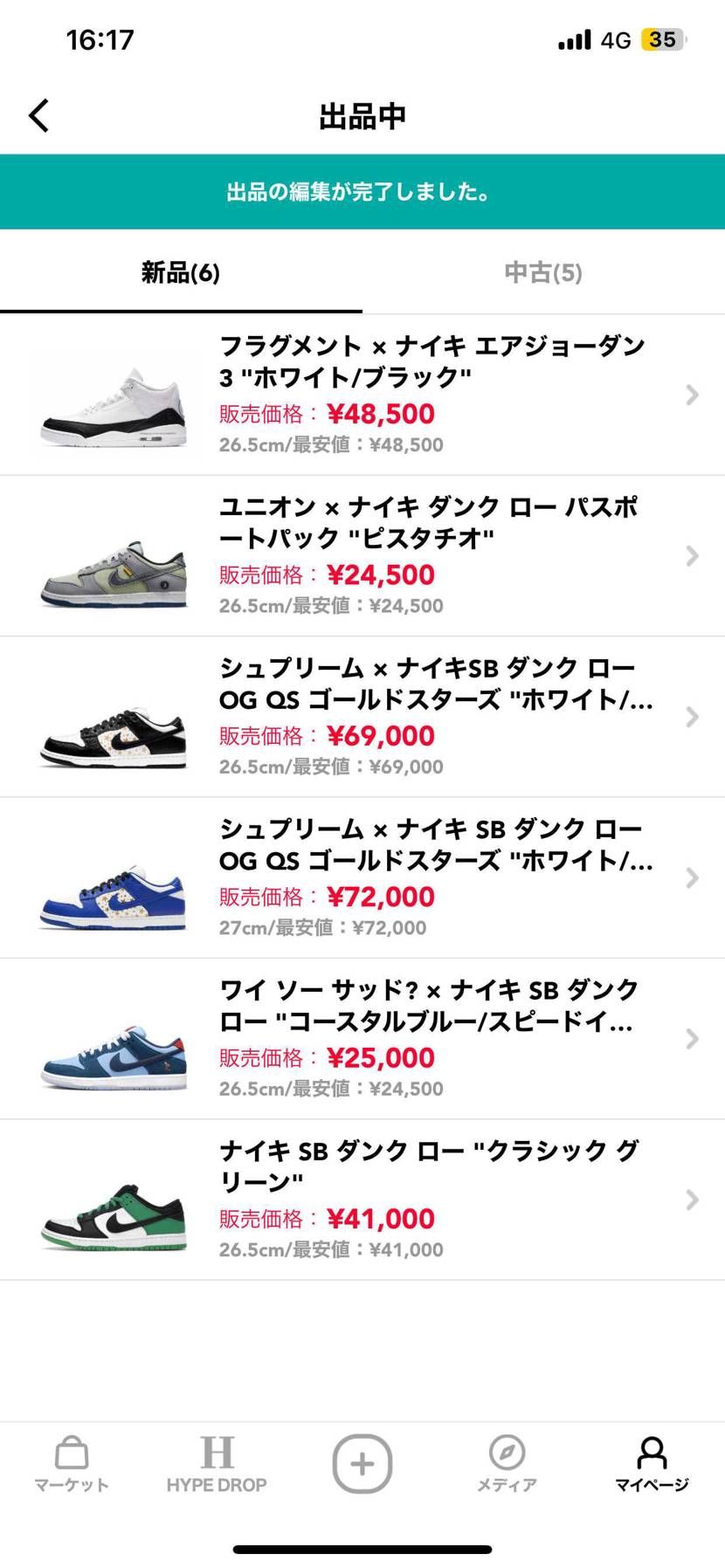Go back from the 出品中 screen
This screenshot has height=1568, width=725.
pyautogui.click(x=39, y=115)
